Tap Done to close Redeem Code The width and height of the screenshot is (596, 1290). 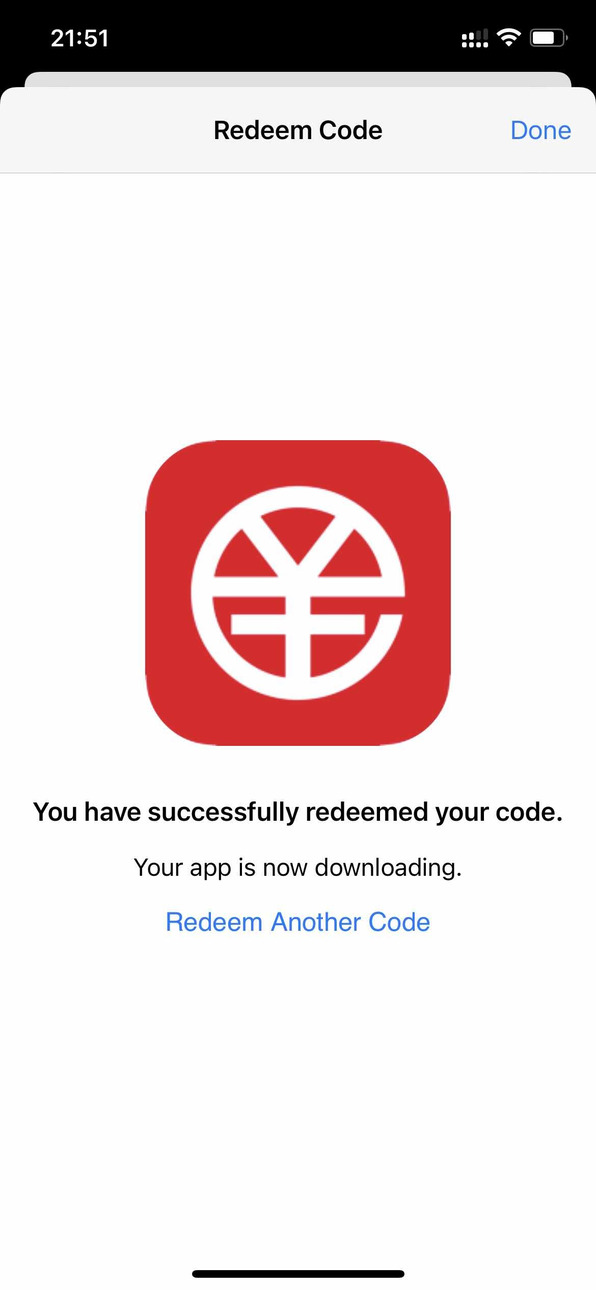coord(540,130)
